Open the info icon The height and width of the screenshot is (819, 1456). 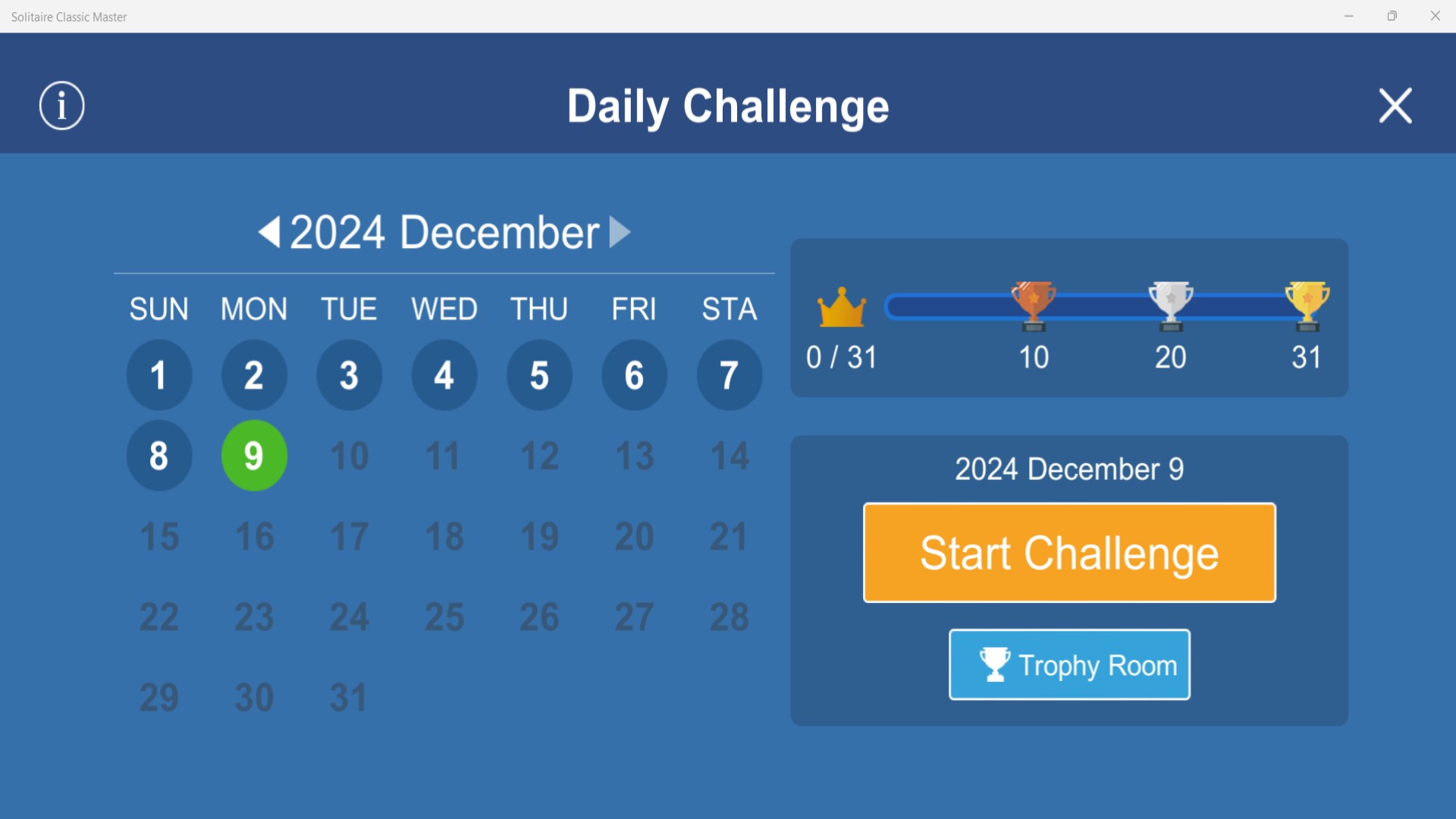[61, 105]
